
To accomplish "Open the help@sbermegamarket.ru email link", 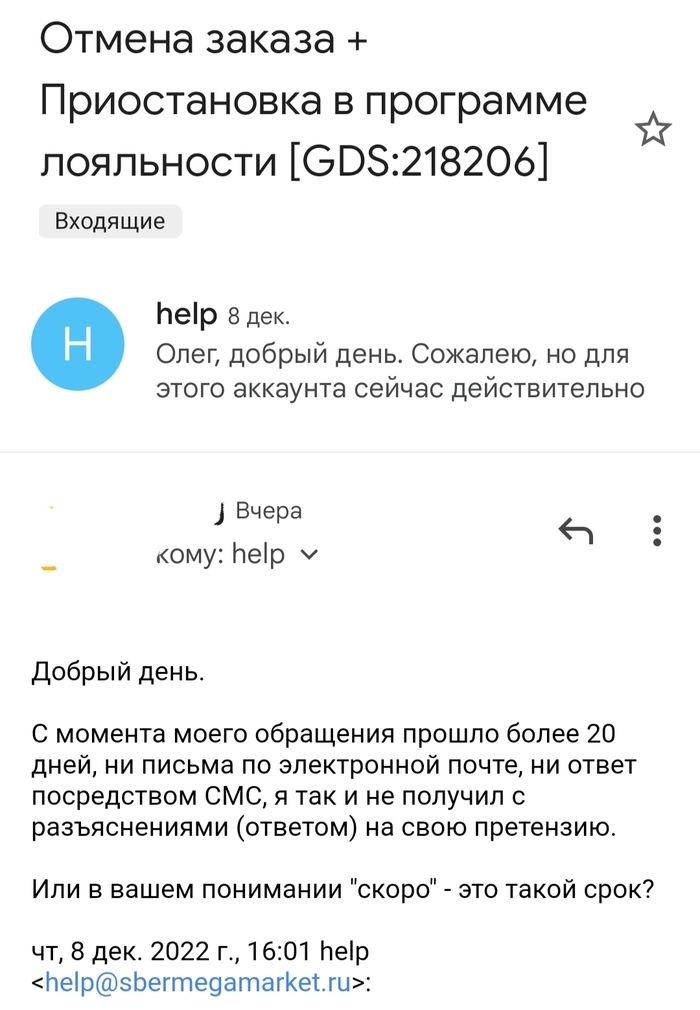I will 198,982.
